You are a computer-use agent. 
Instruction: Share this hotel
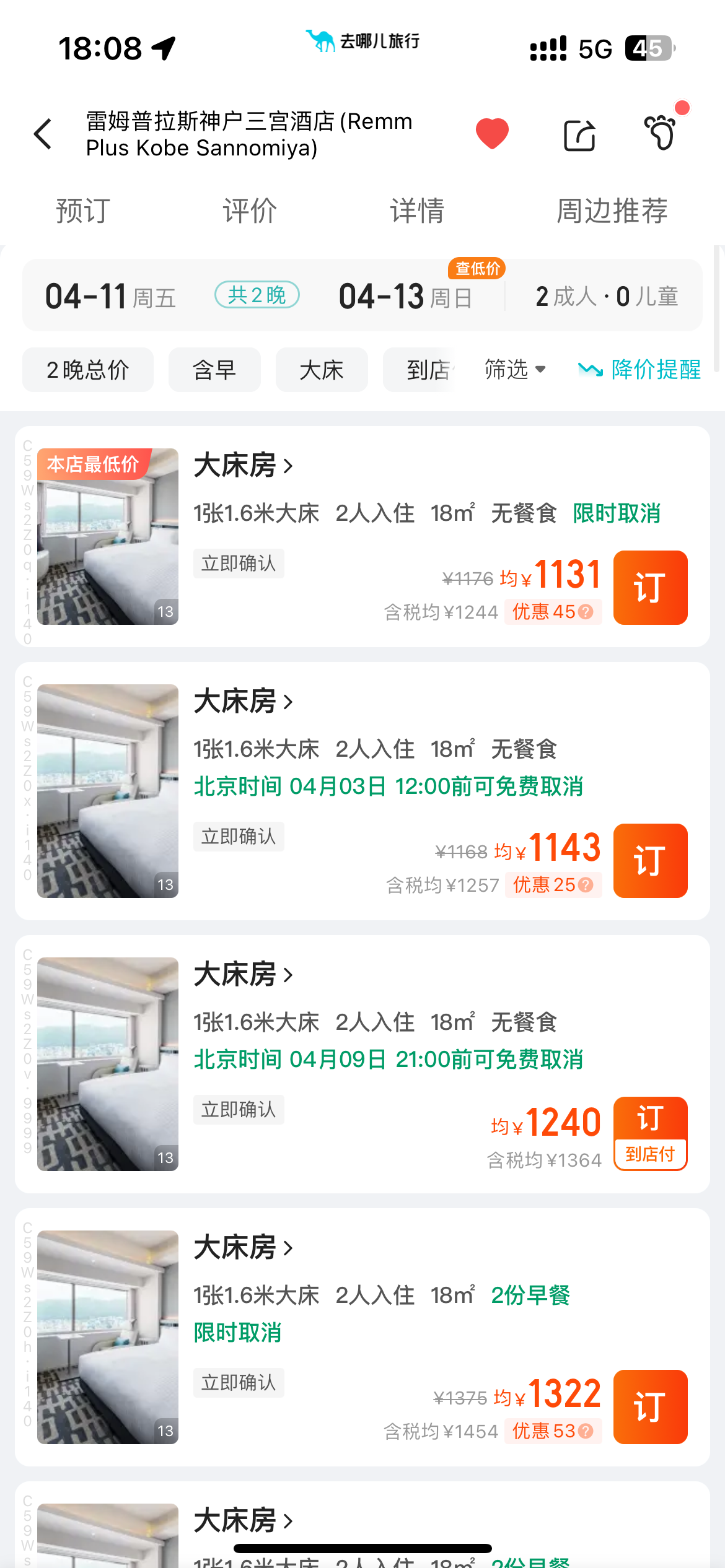pyautogui.click(x=579, y=135)
